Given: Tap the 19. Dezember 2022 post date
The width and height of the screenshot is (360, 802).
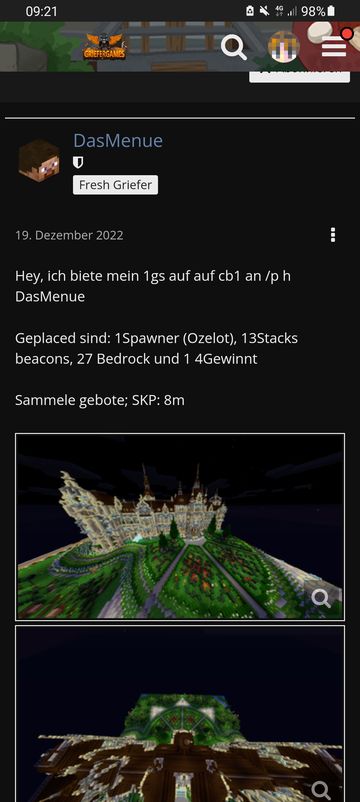Looking at the screenshot, I should point(69,235).
